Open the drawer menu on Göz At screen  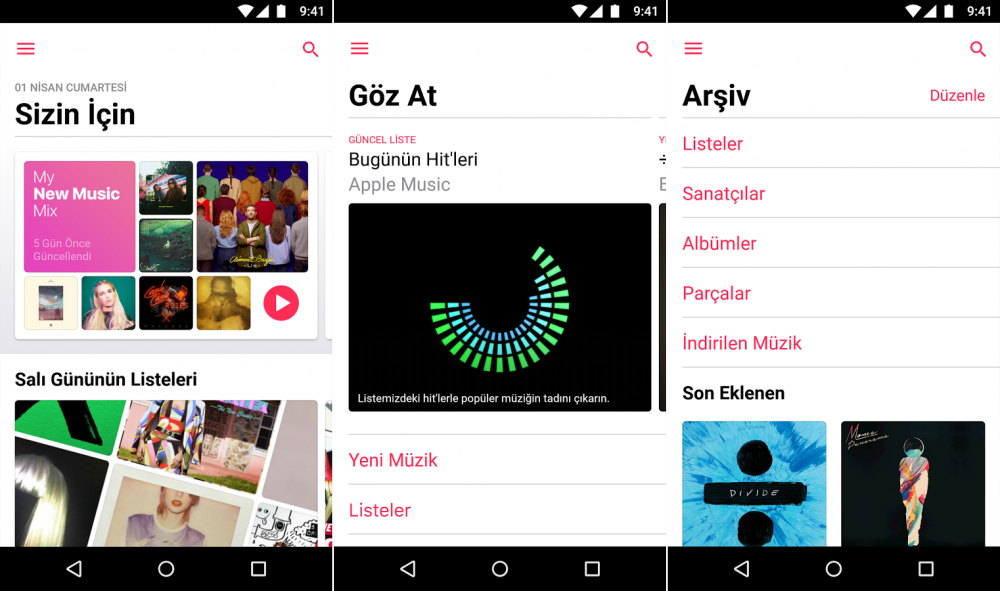click(360, 49)
